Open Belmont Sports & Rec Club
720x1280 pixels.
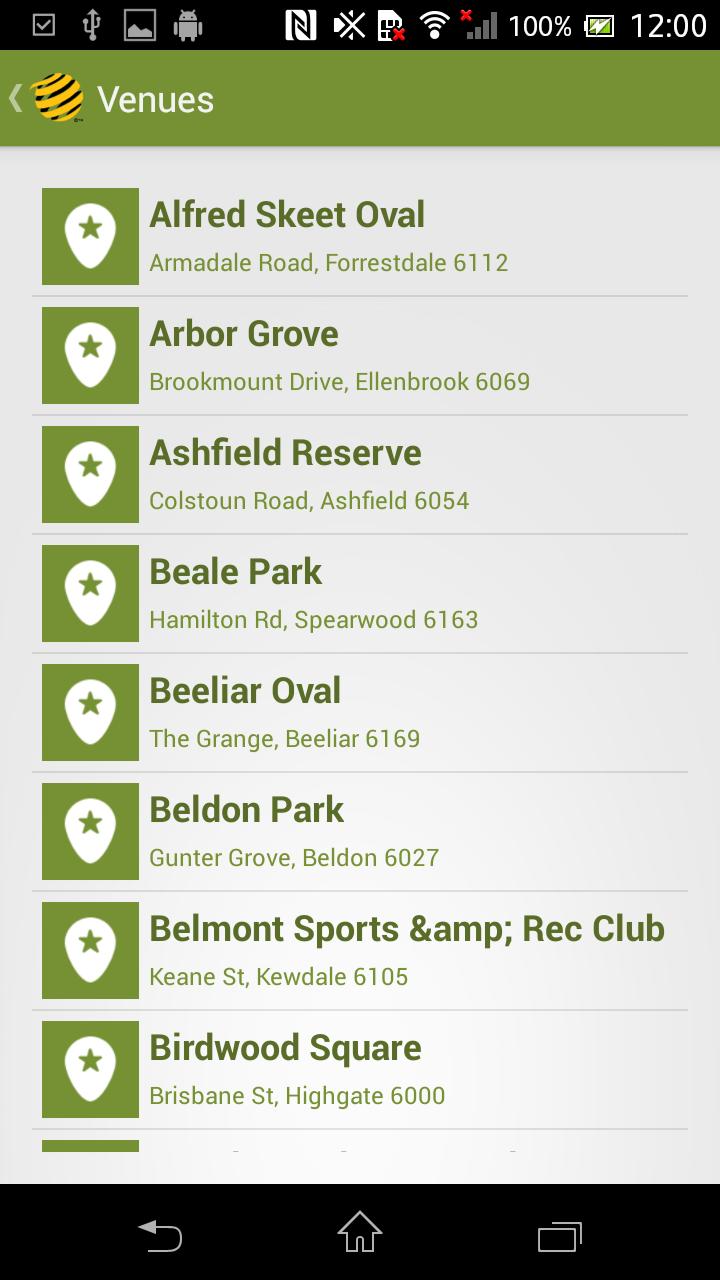(x=360, y=950)
